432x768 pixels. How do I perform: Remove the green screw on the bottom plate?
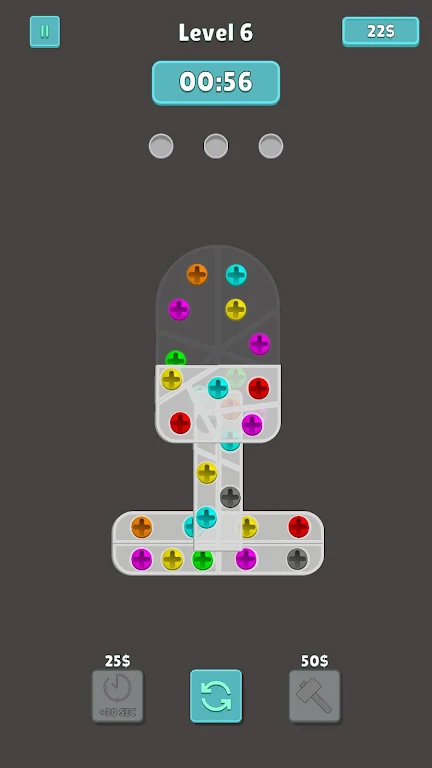pos(202,560)
